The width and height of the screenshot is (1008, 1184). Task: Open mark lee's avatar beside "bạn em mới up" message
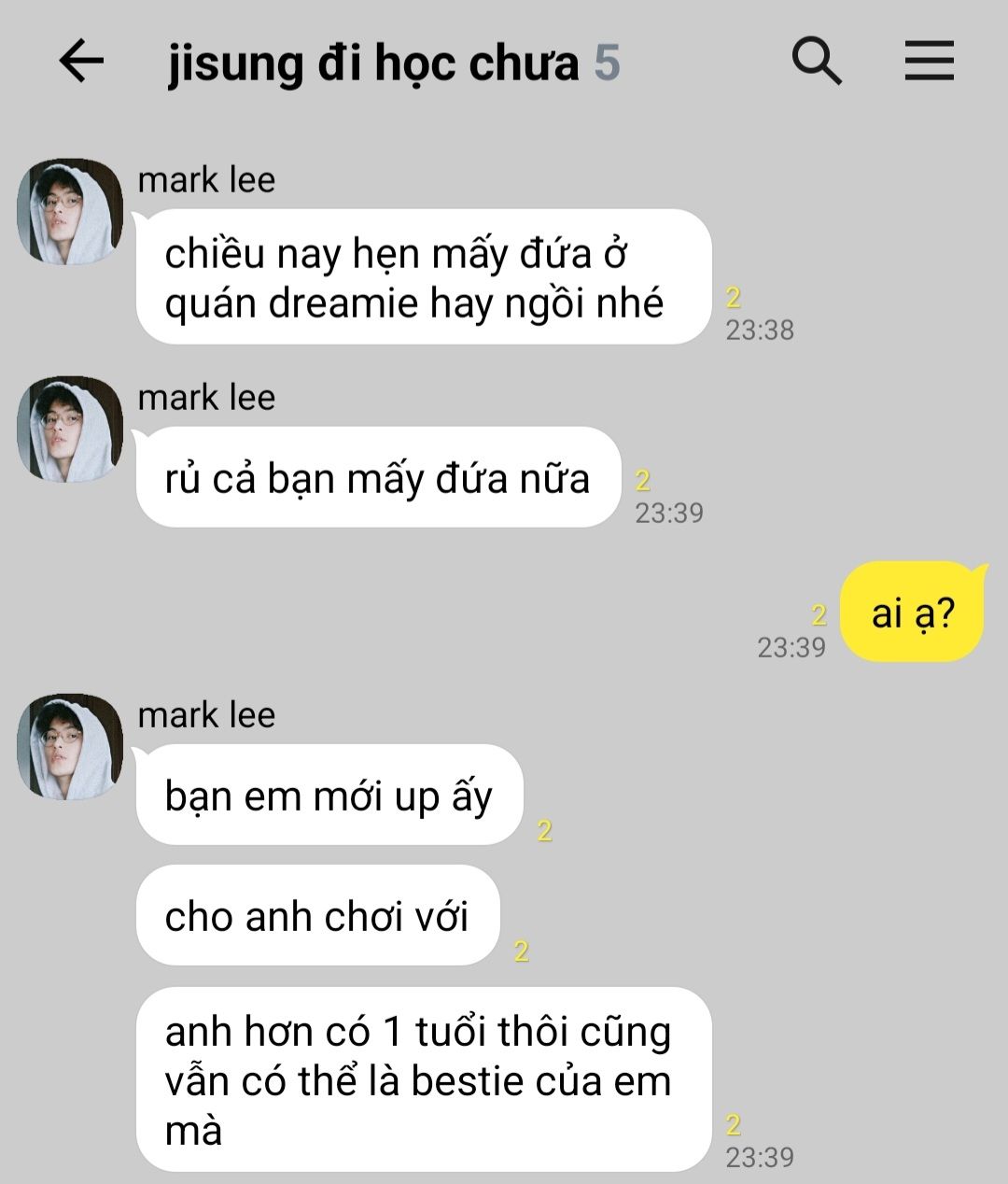(x=70, y=747)
